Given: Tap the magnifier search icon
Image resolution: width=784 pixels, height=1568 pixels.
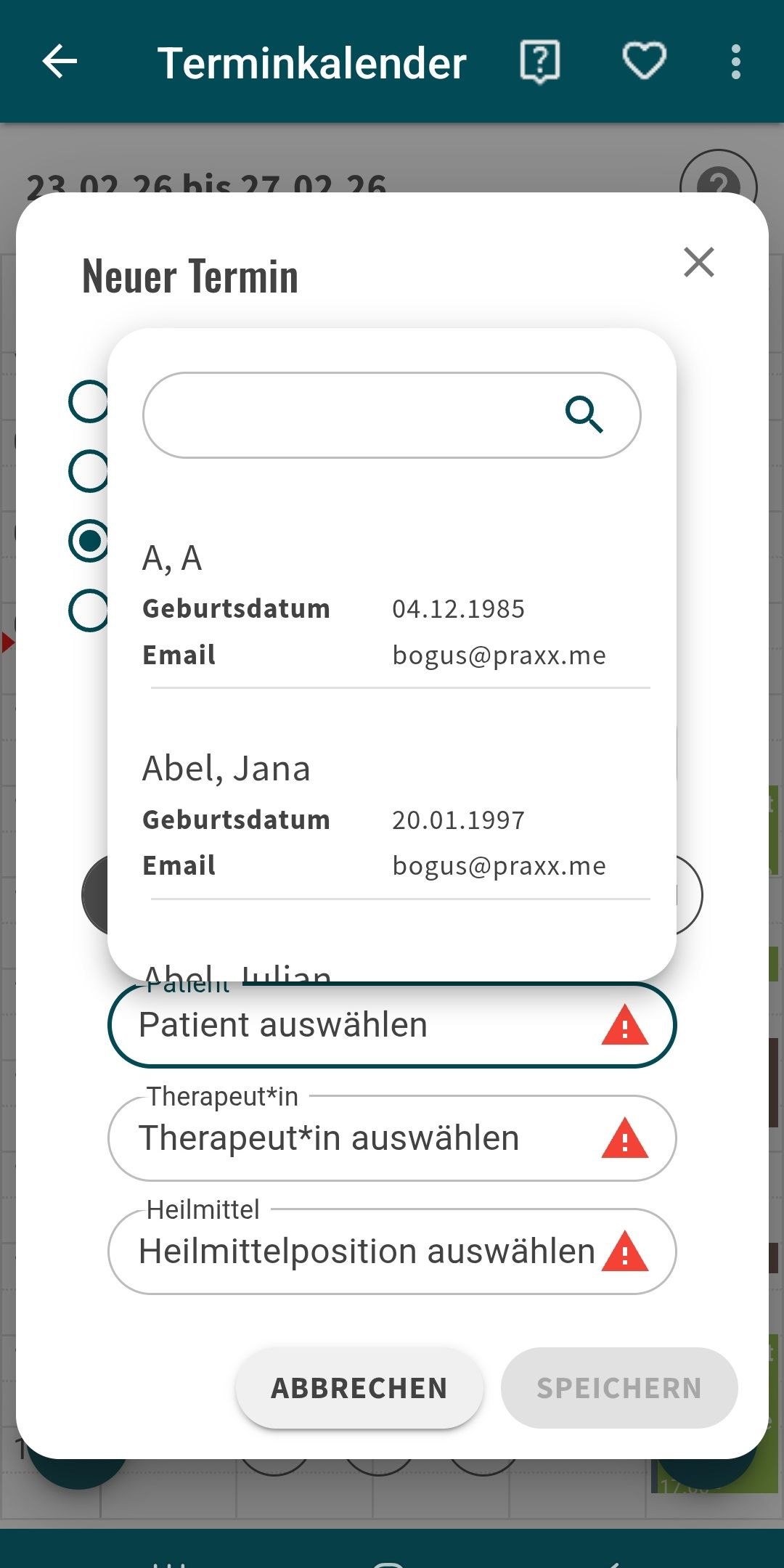Looking at the screenshot, I should point(584,415).
